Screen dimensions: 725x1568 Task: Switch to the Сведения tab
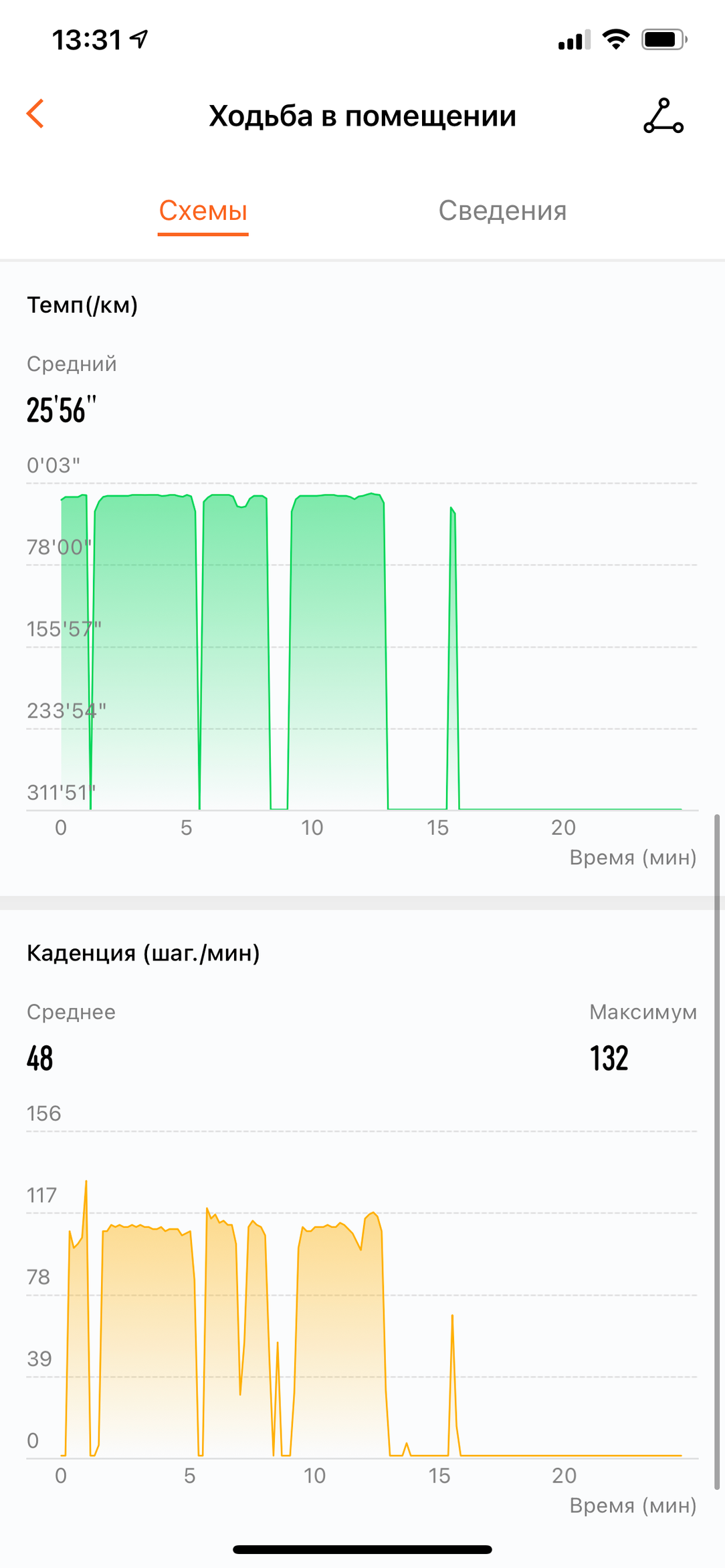pos(502,211)
